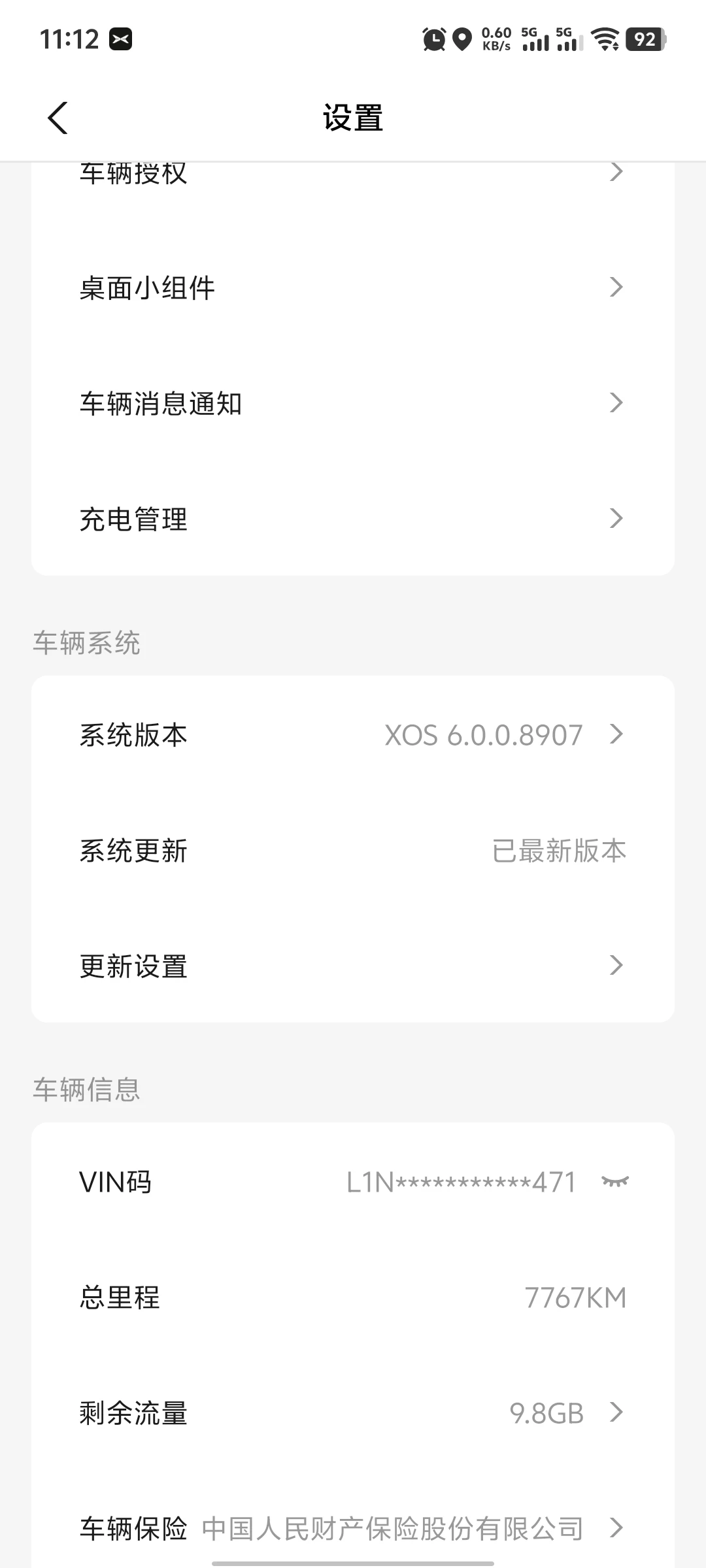View 系统版本 XOS 6.0.0.8907 details
Image resolution: width=706 pixels, height=1568 pixels.
353,735
